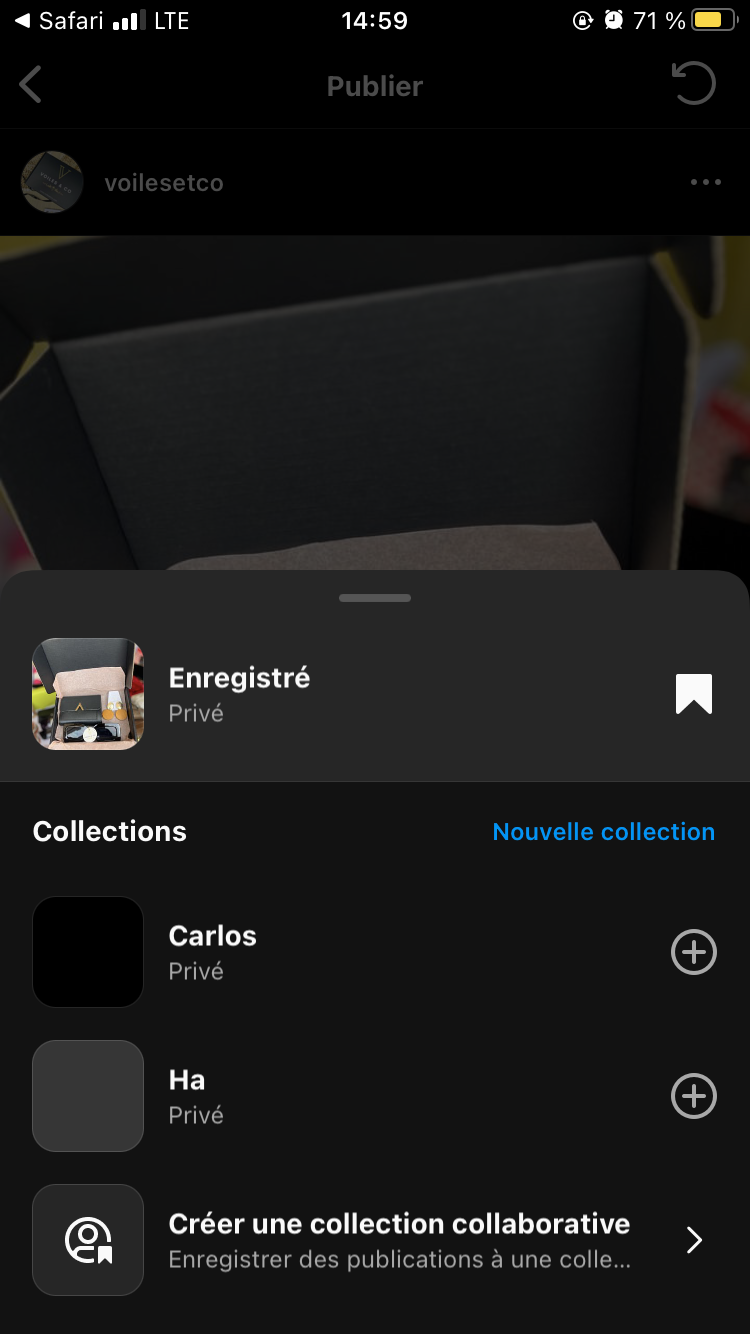Add the post to the Carlos collection
The width and height of the screenshot is (750, 1334).
pos(693,952)
